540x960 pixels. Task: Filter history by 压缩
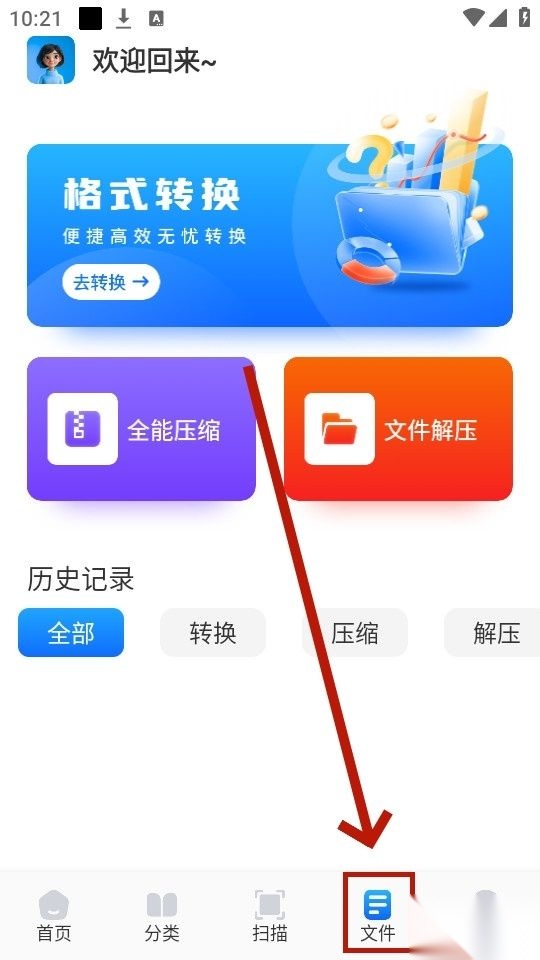point(355,632)
